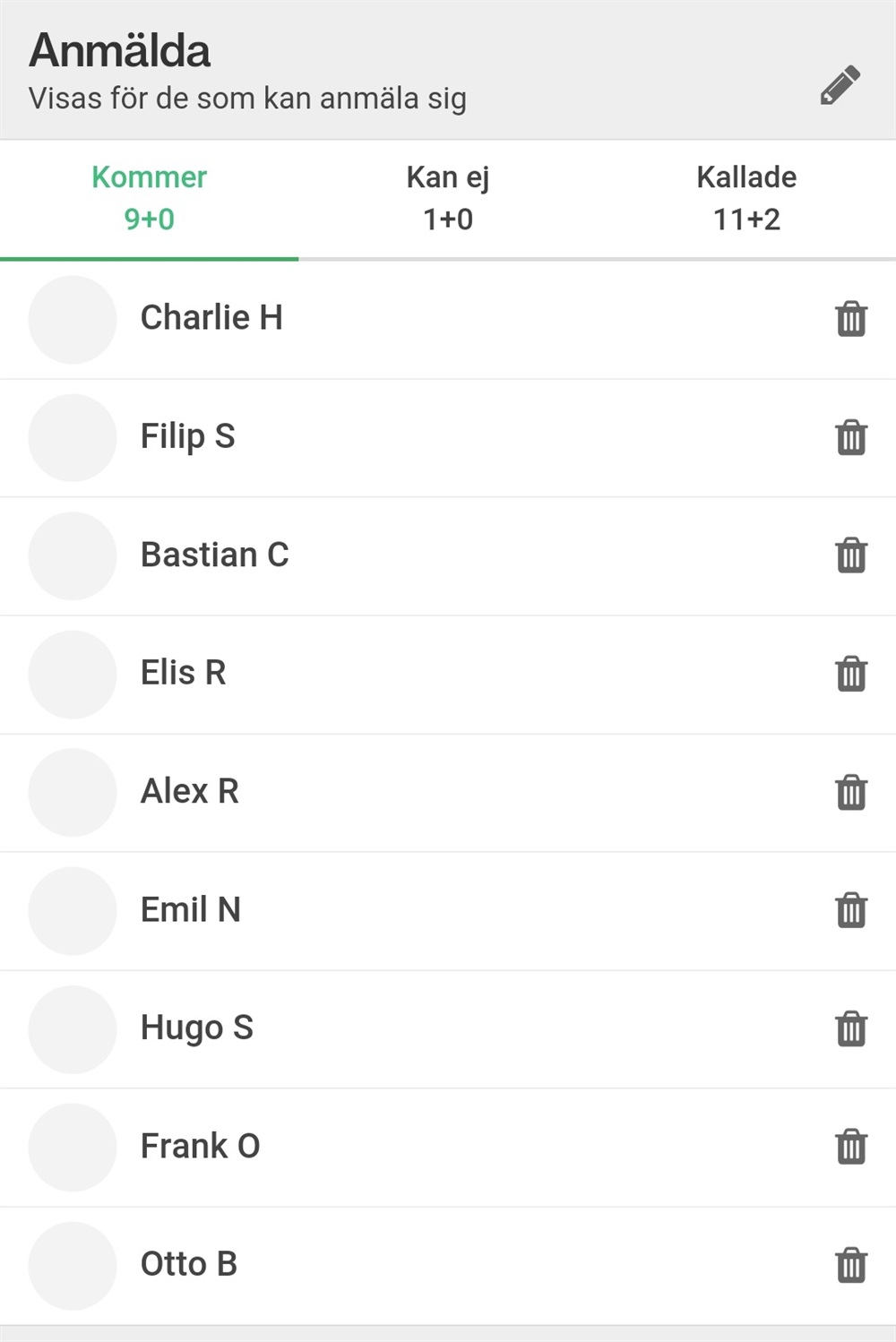Switch to the Kan ej tab
This screenshot has height=1342, width=896.
point(448,198)
